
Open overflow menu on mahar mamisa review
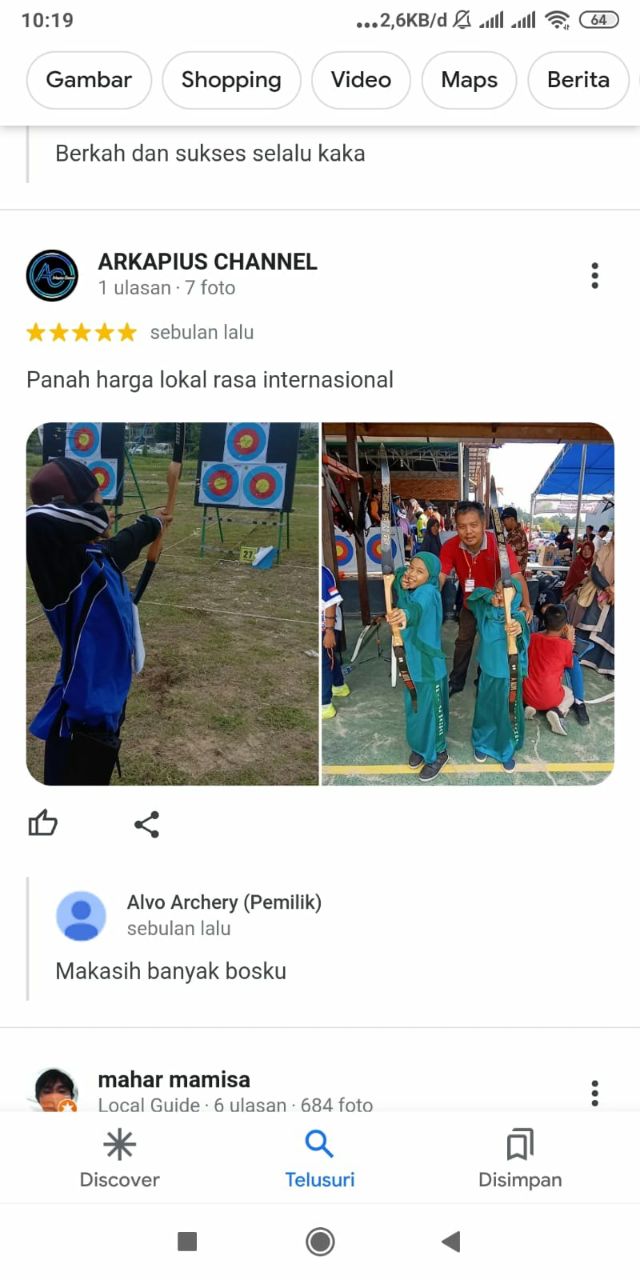595,1092
